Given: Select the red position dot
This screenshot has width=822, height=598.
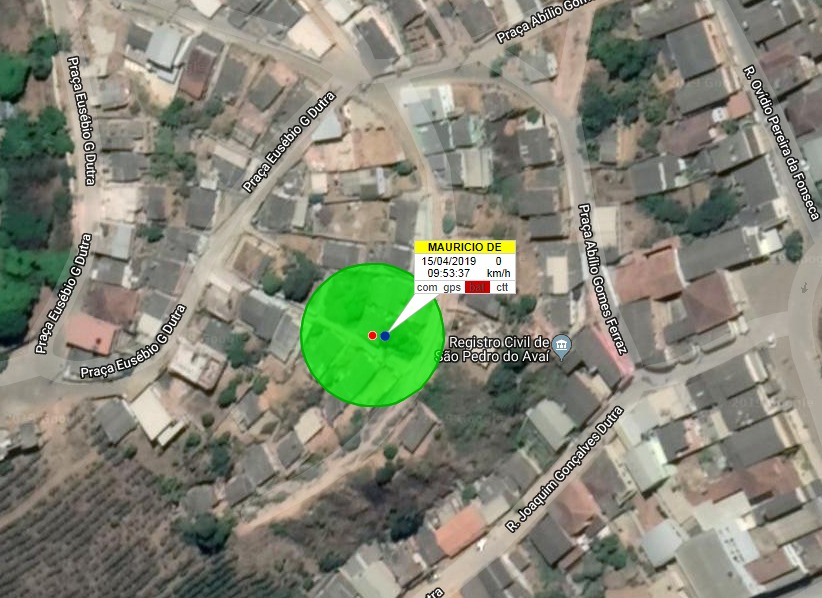Looking at the screenshot, I should point(372,336).
